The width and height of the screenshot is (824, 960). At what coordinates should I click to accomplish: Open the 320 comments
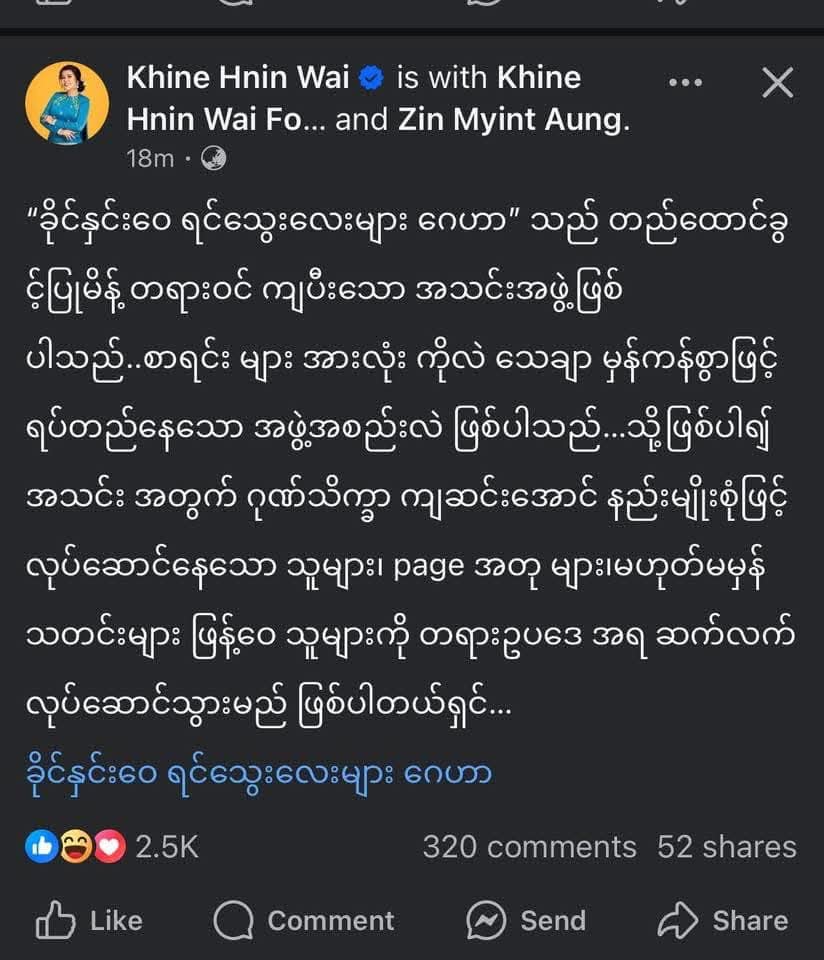(x=529, y=847)
